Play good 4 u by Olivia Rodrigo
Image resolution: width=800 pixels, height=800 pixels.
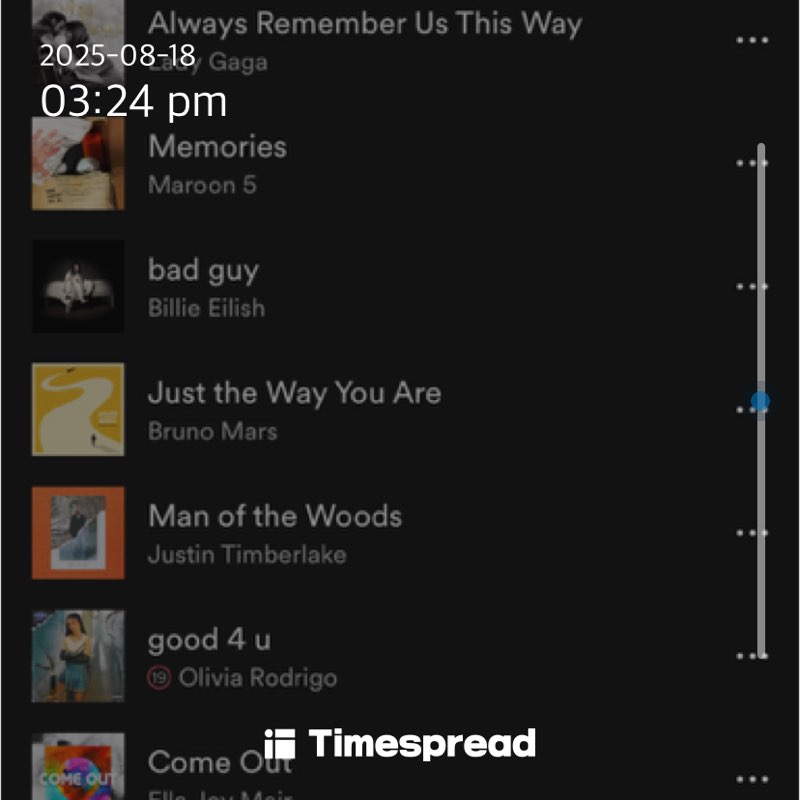[x=209, y=640]
